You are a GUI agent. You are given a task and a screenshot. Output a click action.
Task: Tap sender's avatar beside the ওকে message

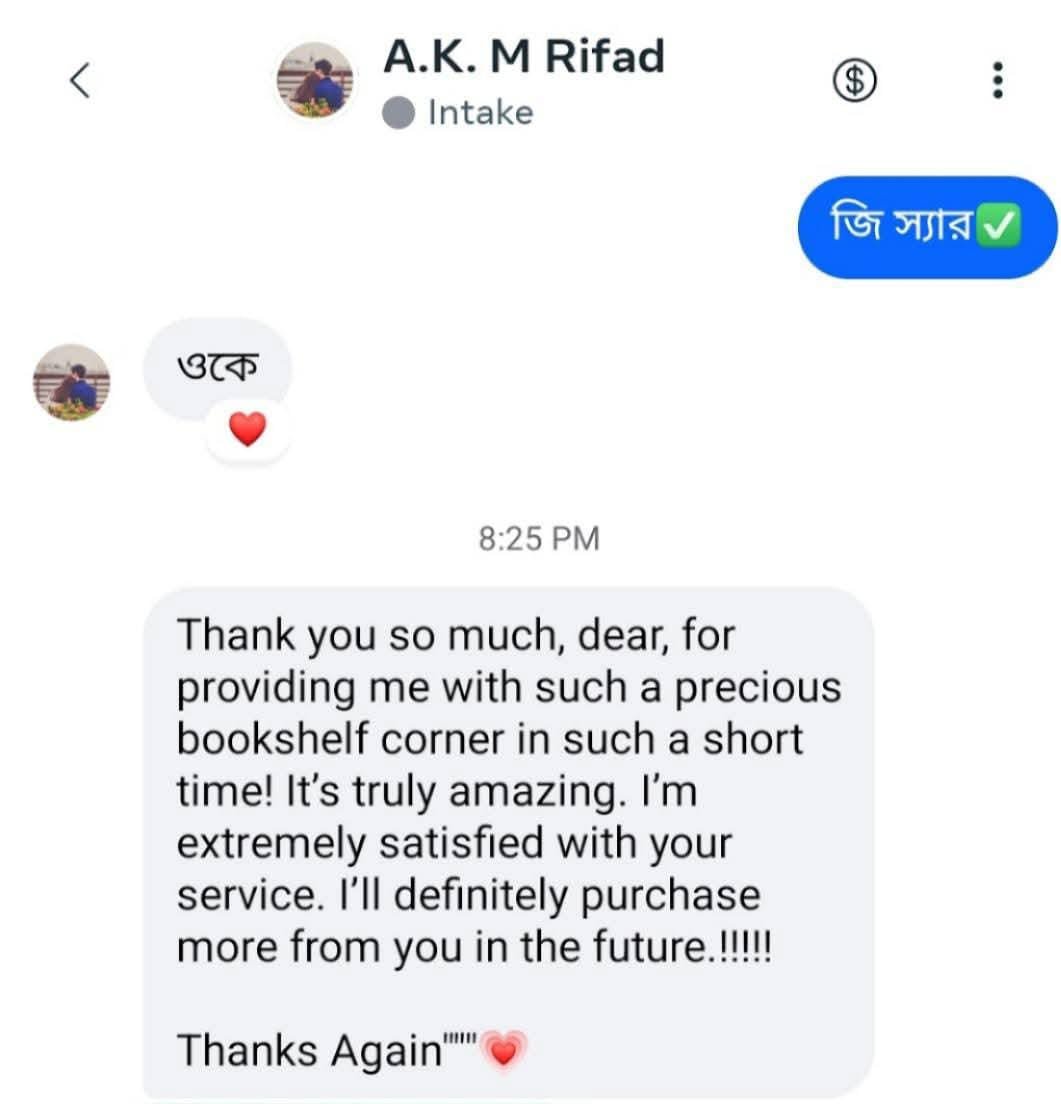[x=72, y=382]
